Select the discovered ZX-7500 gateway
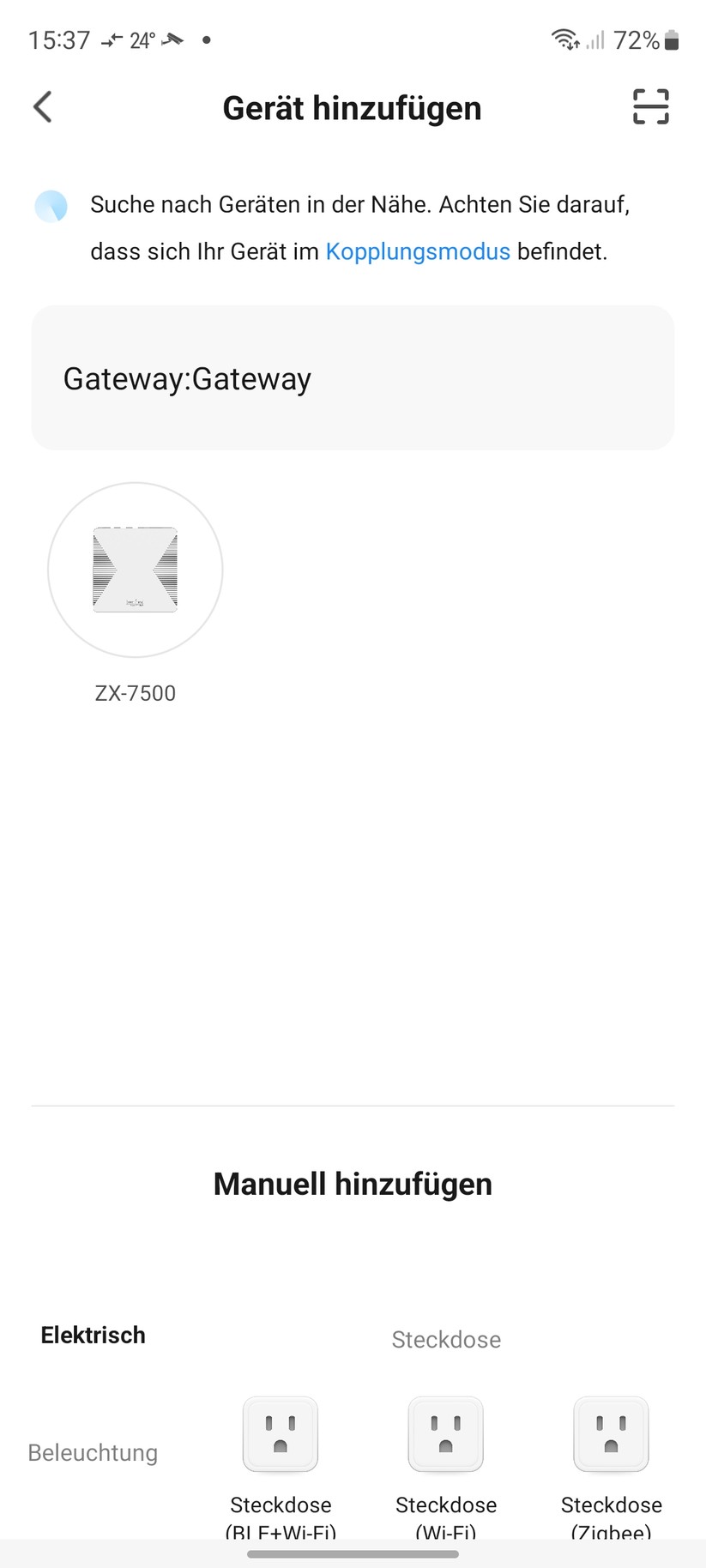 coord(136,570)
